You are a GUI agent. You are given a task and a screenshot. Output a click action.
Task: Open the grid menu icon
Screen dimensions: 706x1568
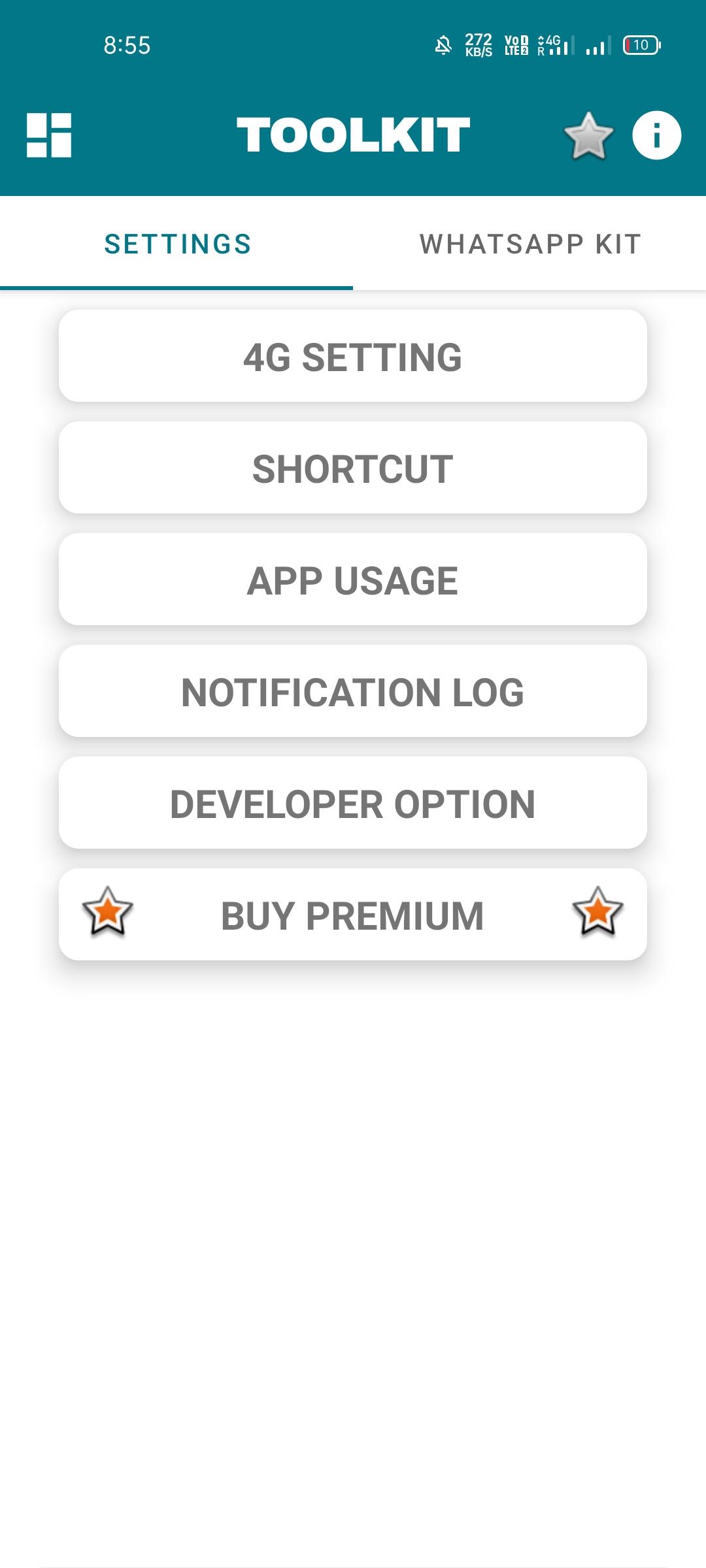[49, 135]
